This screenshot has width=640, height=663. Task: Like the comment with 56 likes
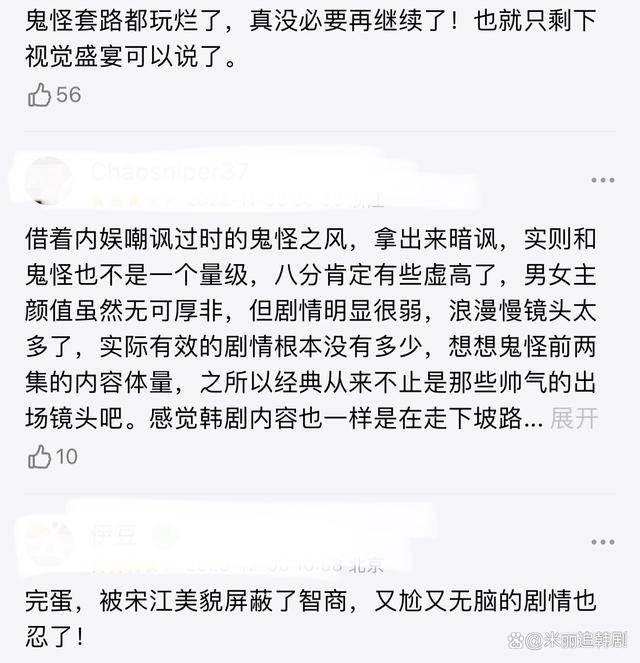coord(40,96)
